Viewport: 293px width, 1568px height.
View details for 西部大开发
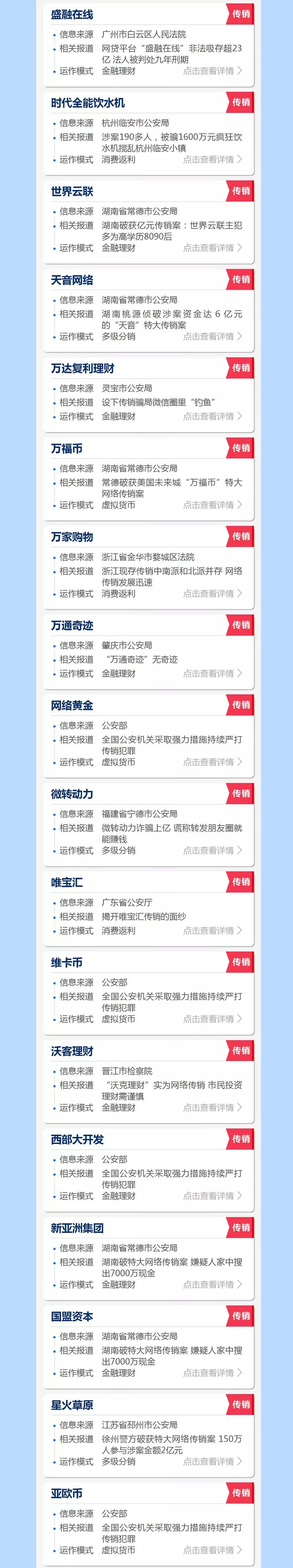212,1196
